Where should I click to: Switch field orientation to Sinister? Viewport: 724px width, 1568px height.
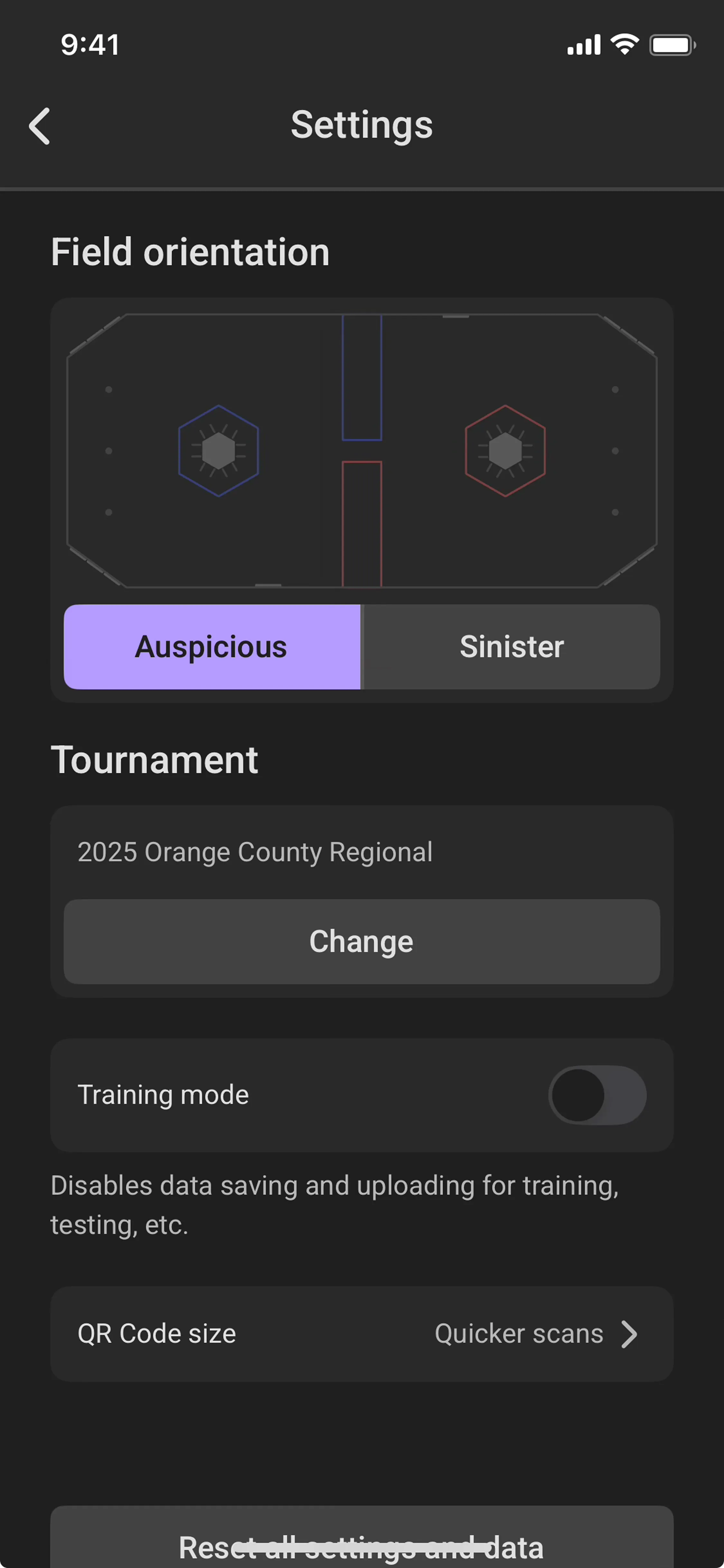(511, 647)
